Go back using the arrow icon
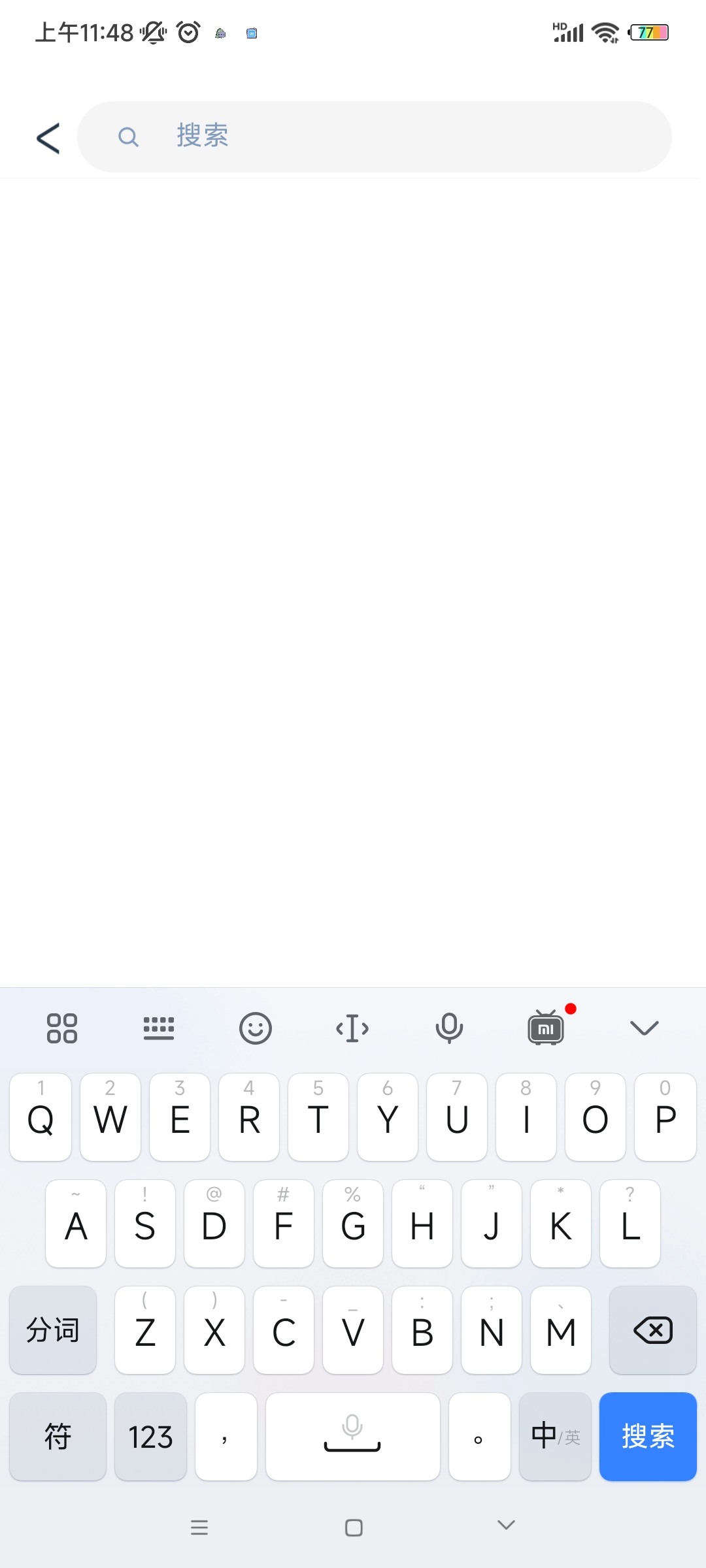Viewport: 706px width, 1568px height. point(48,138)
